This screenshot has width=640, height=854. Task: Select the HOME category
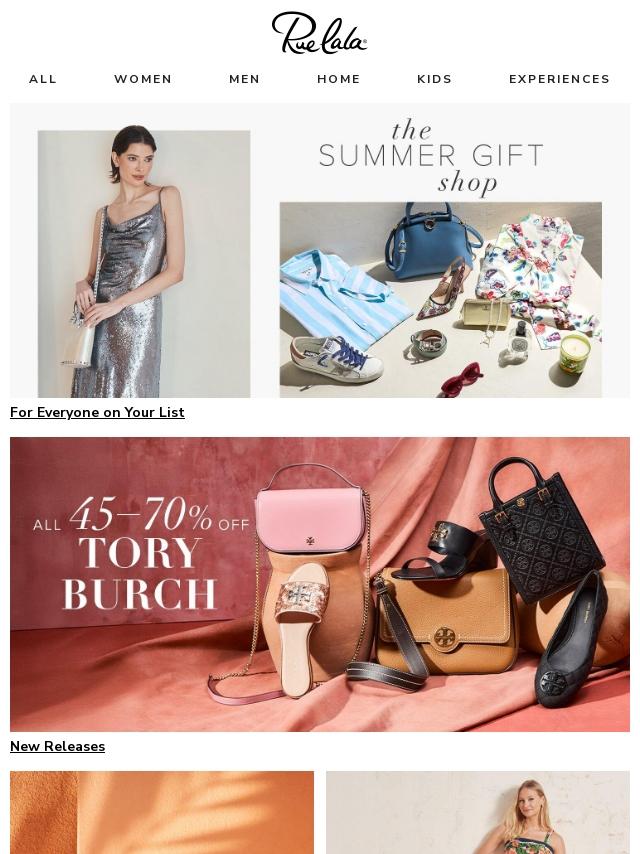tap(339, 79)
